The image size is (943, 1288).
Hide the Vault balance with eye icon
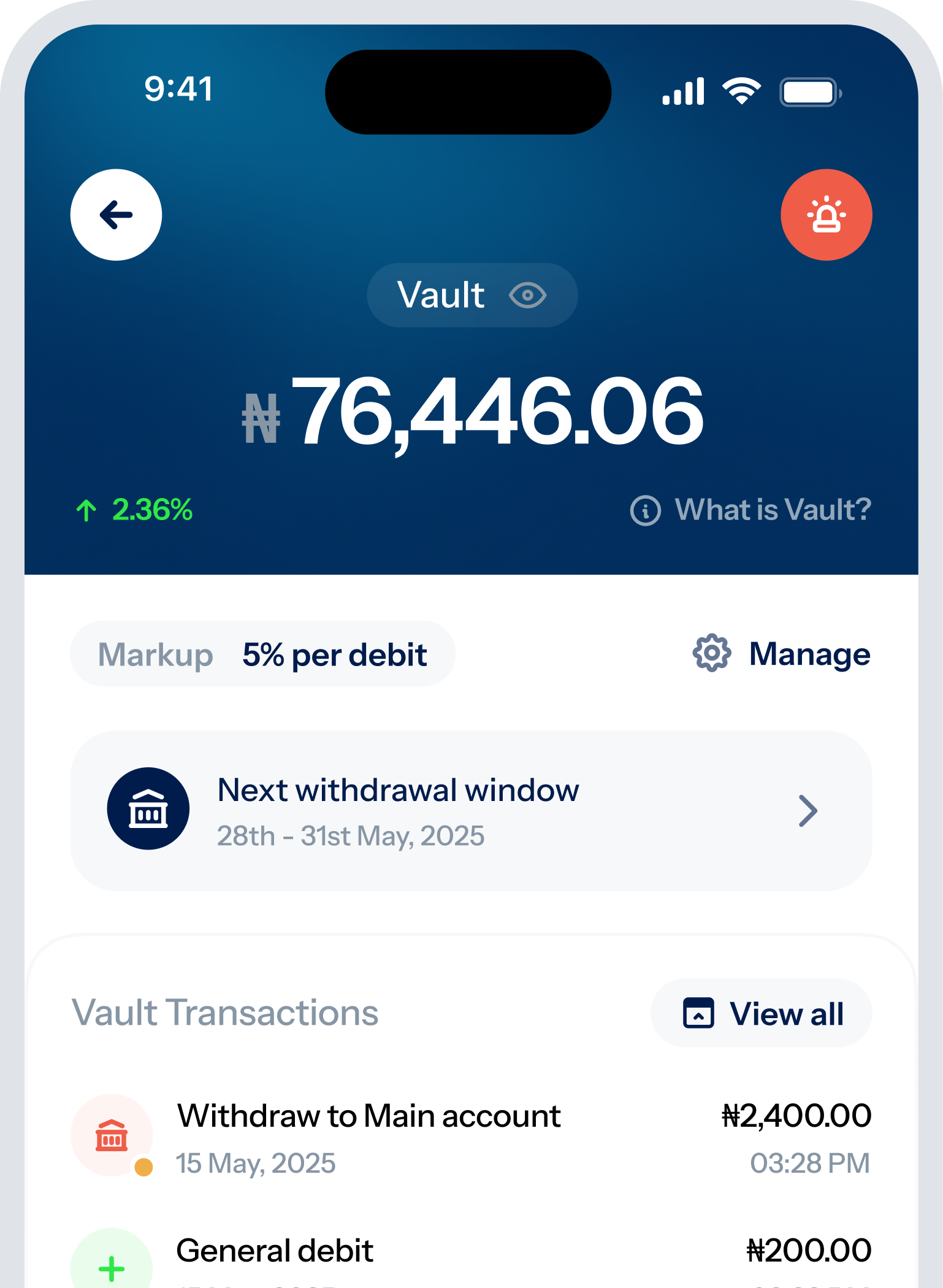[x=527, y=296]
